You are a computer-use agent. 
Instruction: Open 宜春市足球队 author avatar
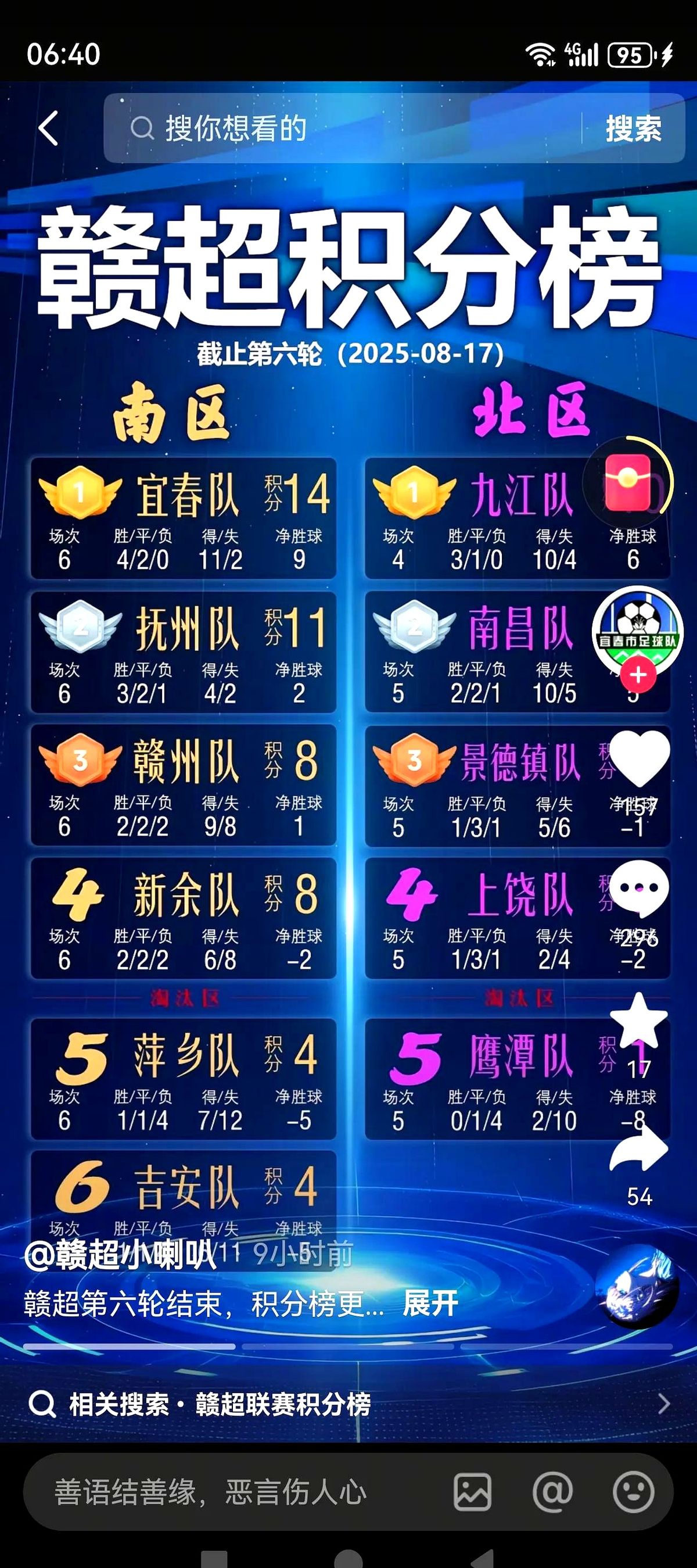637,631
